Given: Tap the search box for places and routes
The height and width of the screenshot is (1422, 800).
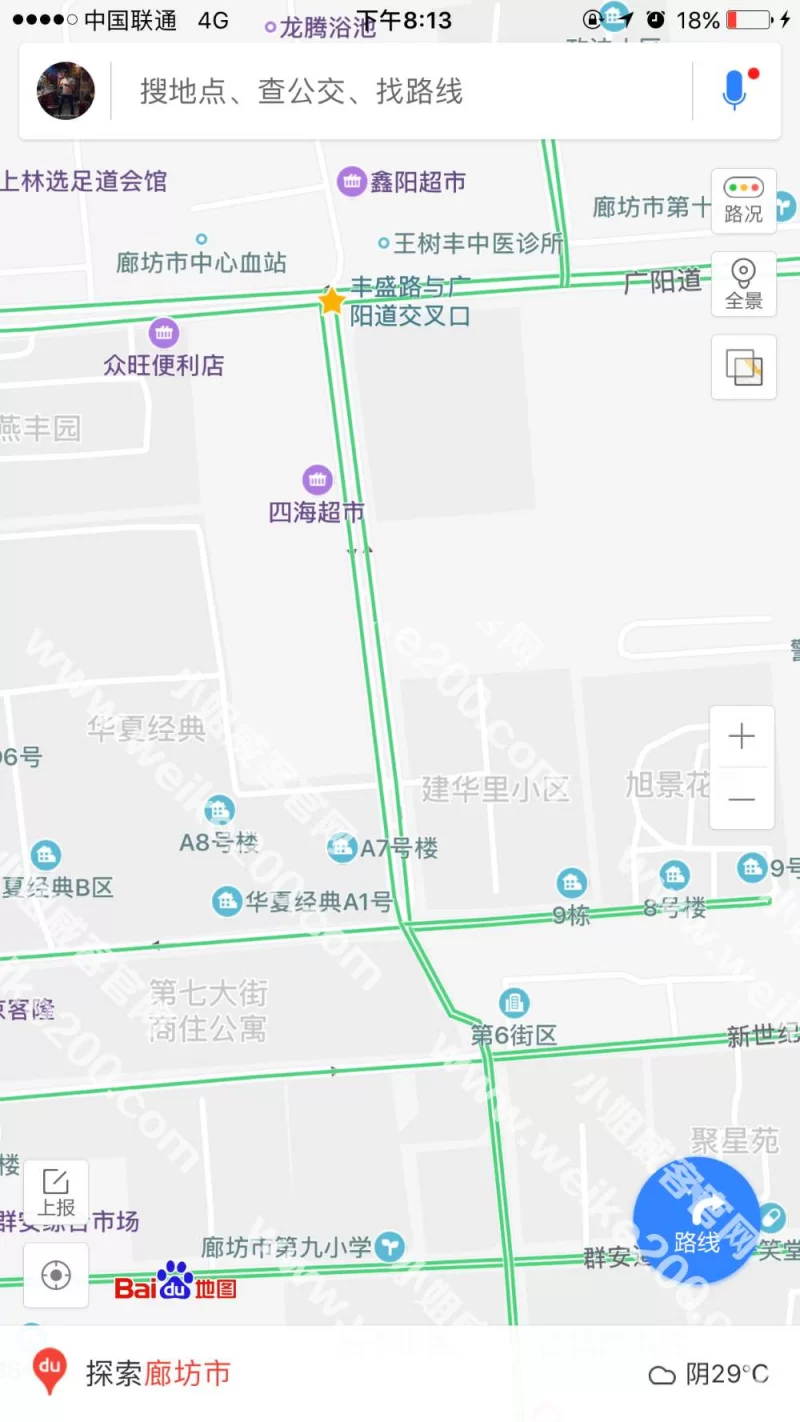Looking at the screenshot, I should coord(400,92).
